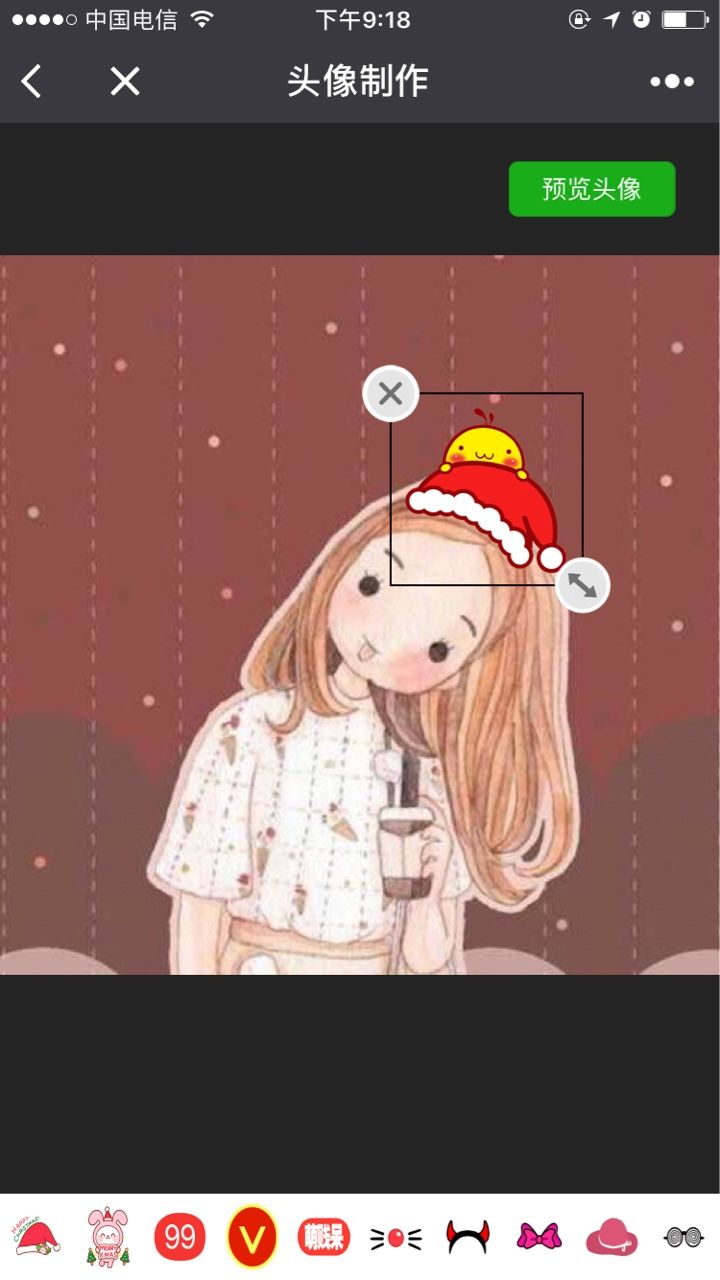Add the red nose whiskers sticker
The width and height of the screenshot is (720, 1280).
(396, 1238)
